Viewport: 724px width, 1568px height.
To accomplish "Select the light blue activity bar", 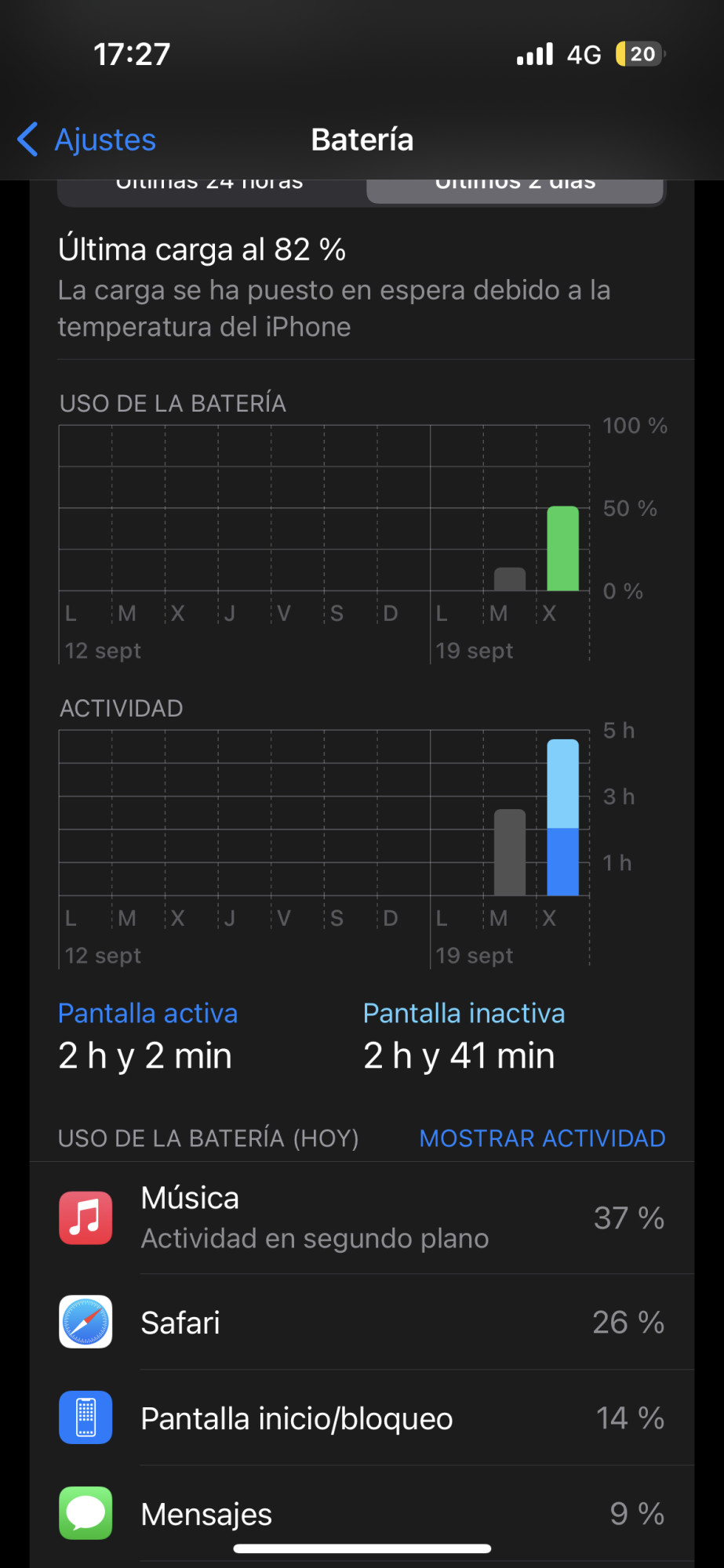I will (562, 784).
